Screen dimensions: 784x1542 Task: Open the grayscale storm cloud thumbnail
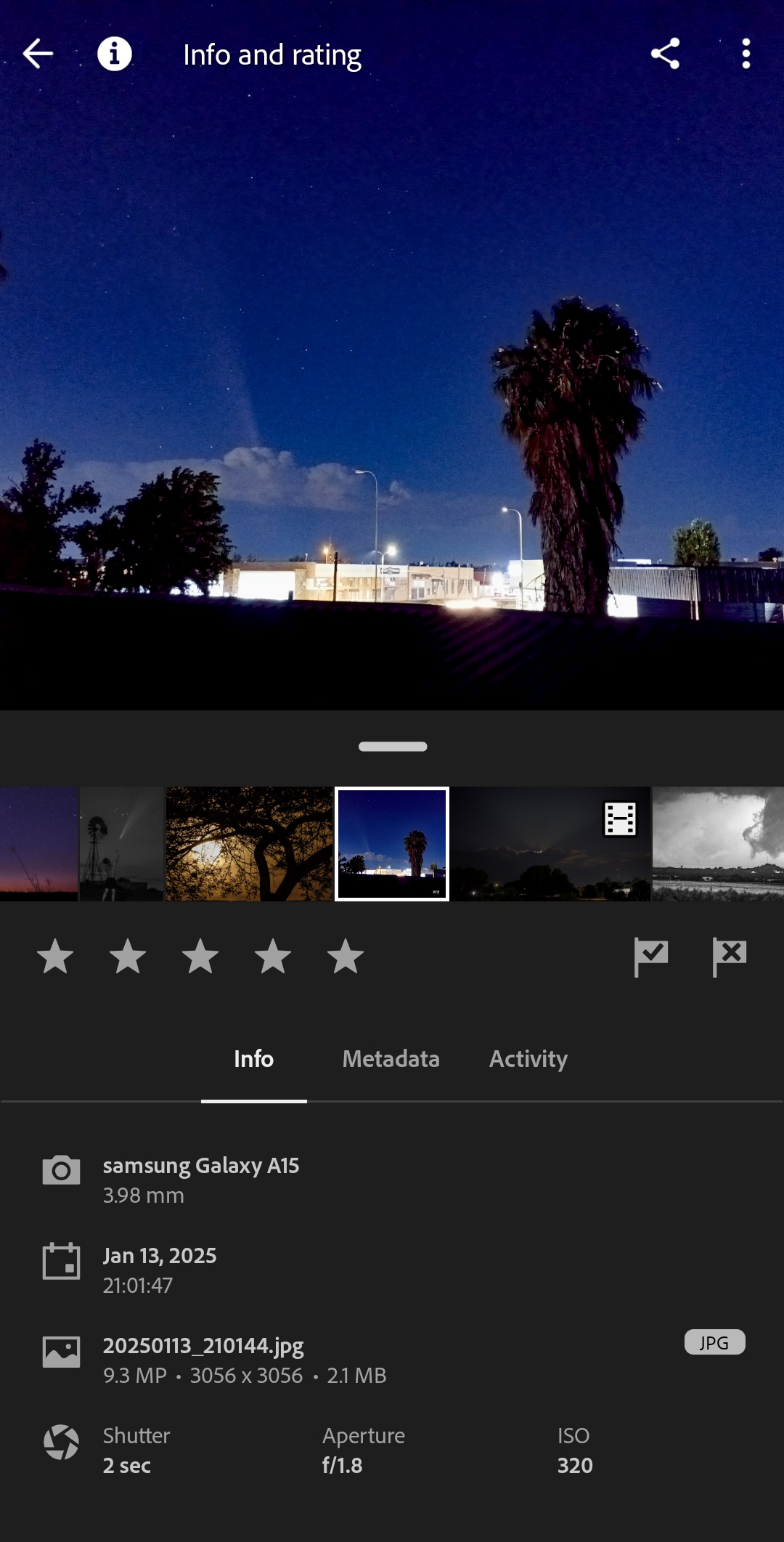pyautogui.click(x=718, y=844)
